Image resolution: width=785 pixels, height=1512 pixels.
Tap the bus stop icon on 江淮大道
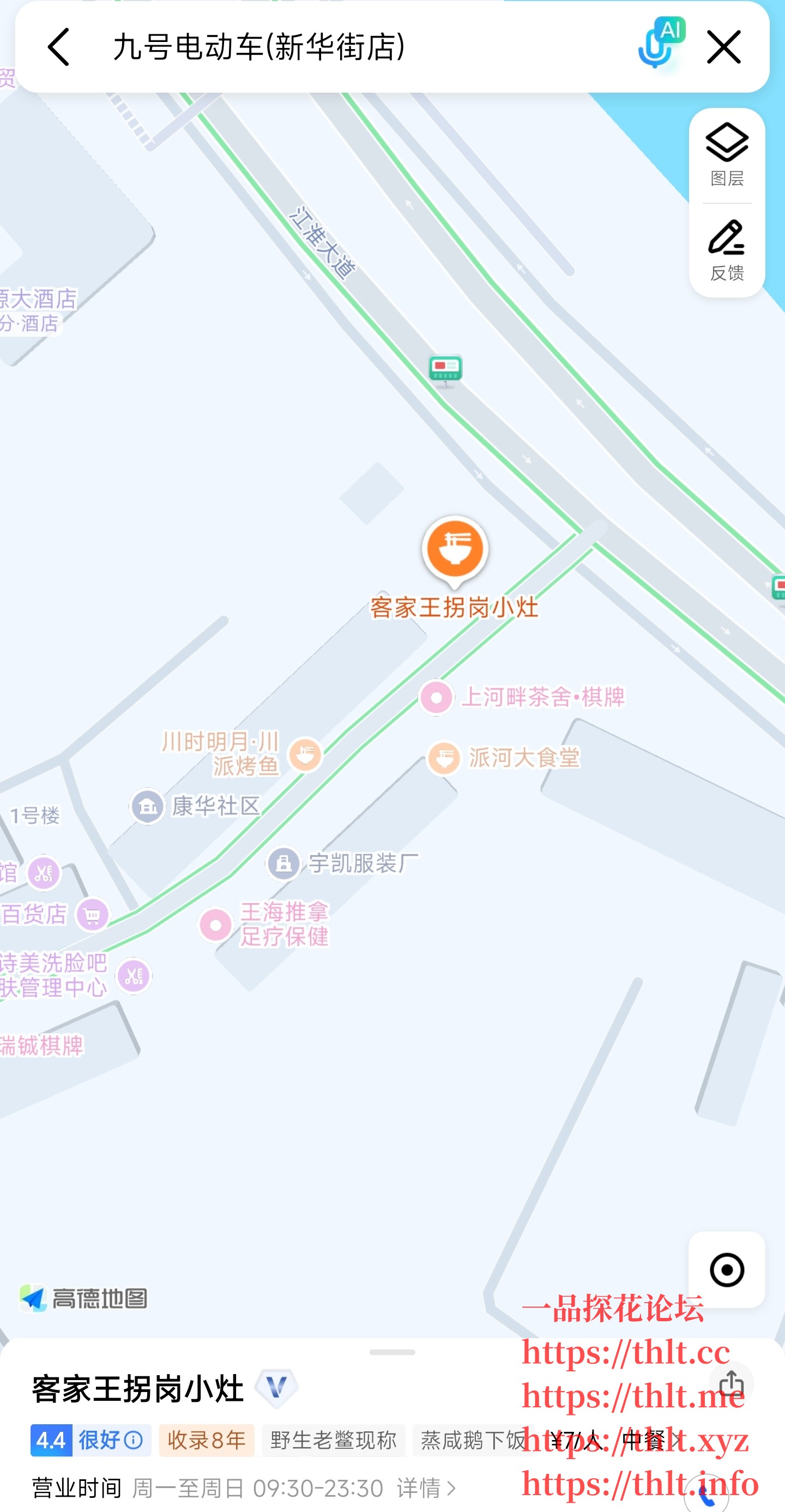pyautogui.click(x=445, y=370)
